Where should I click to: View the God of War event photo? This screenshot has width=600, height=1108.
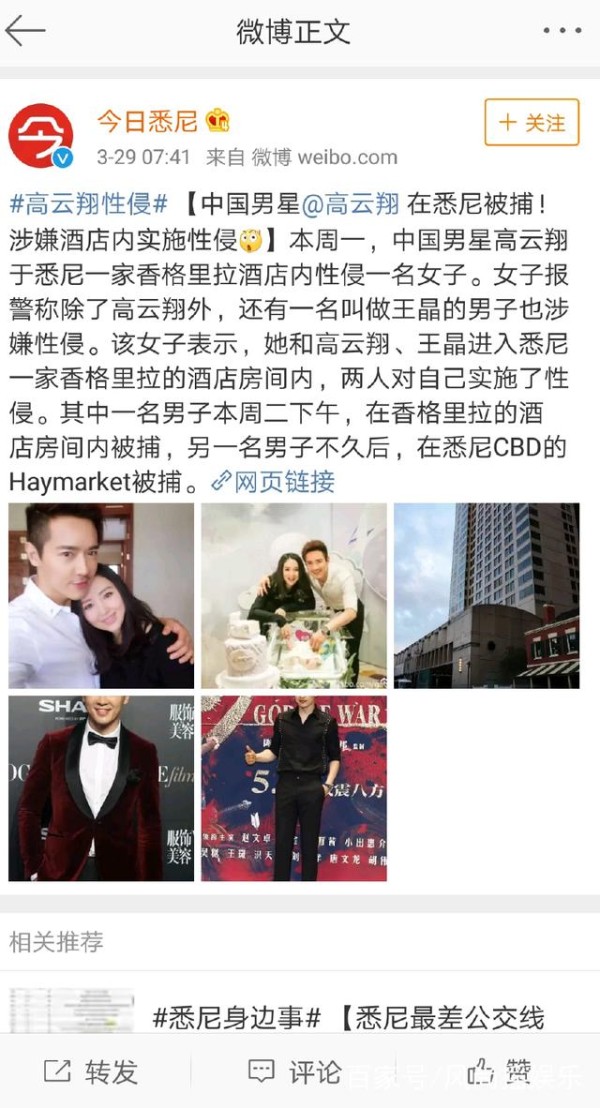click(x=294, y=789)
